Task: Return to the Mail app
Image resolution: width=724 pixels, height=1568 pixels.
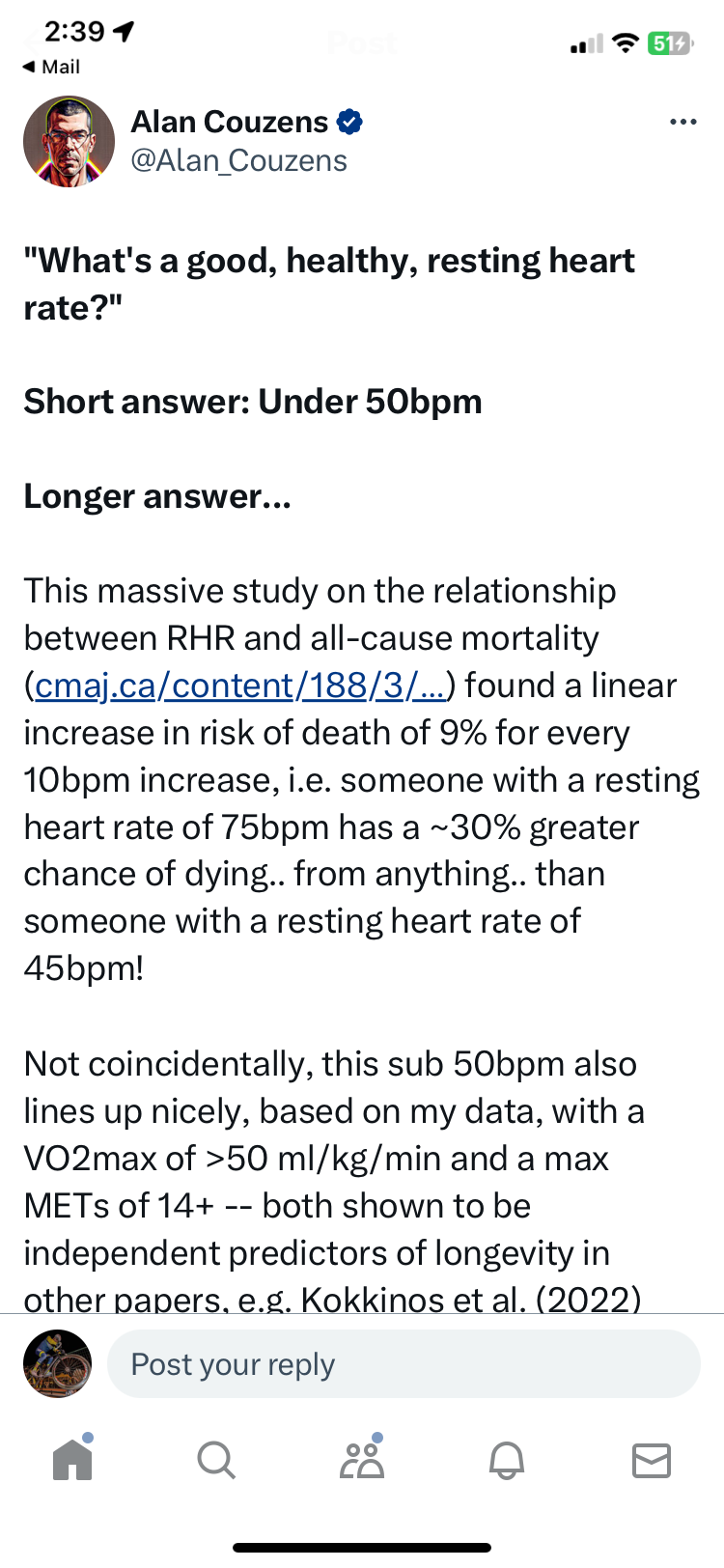Action: coord(51,67)
